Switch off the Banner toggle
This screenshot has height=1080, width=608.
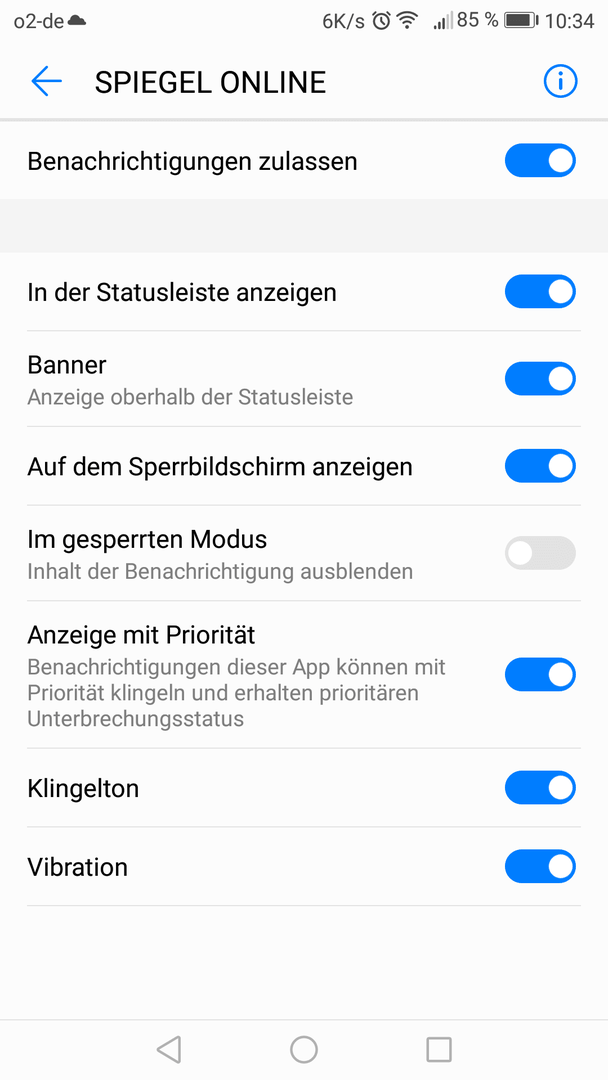click(540, 379)
